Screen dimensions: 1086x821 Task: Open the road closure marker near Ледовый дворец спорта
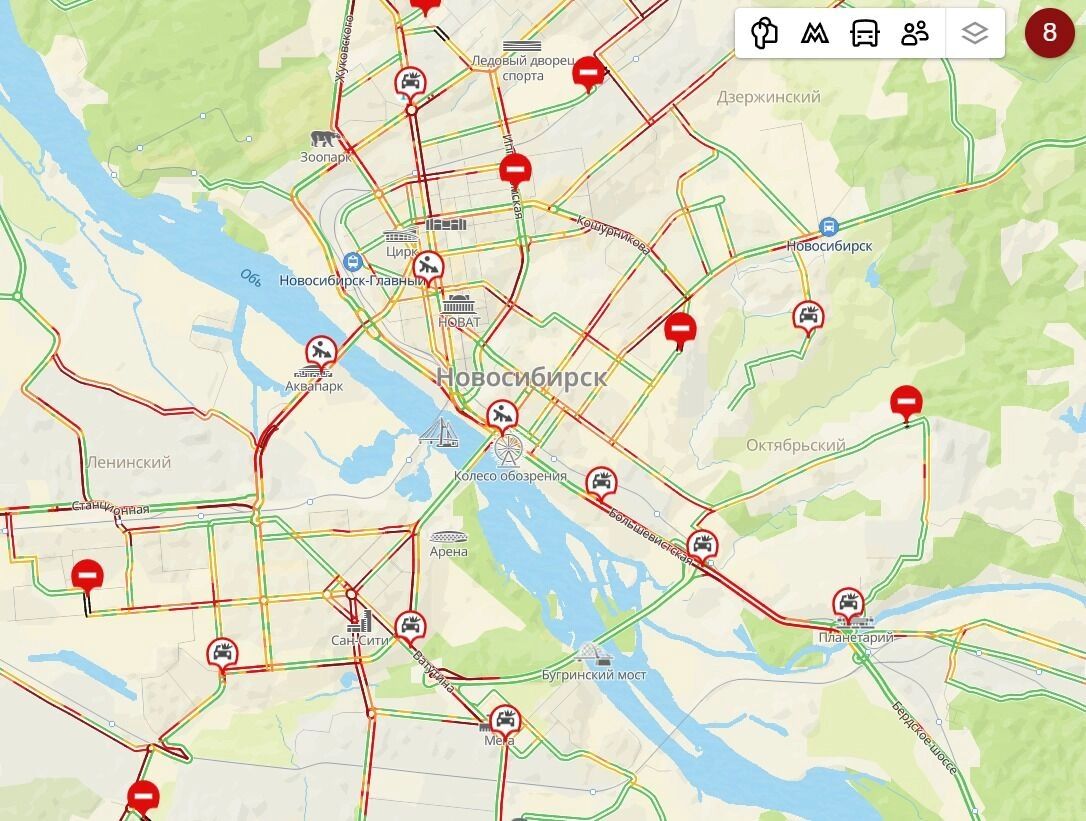coord(588,72)
